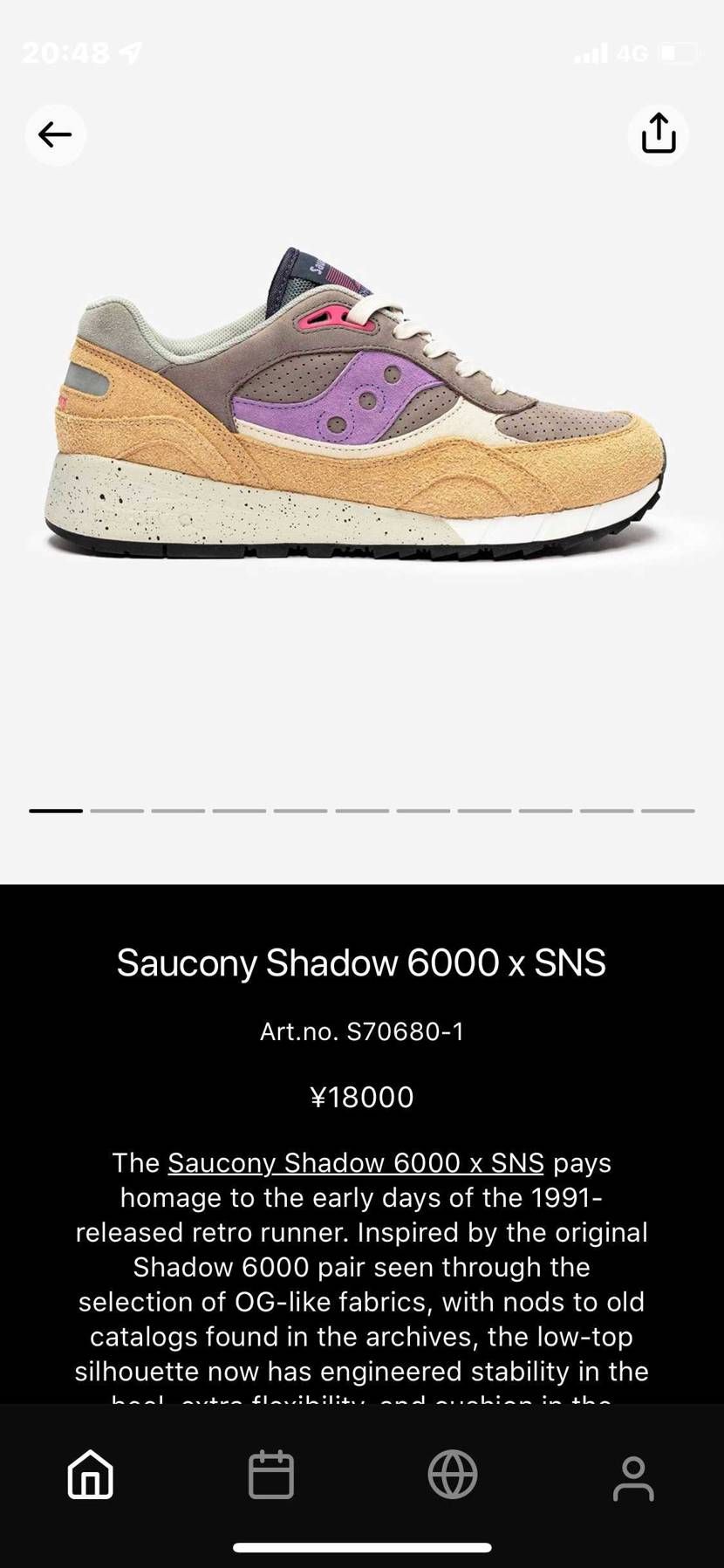Image resolution: width=724 pixels, height=1568 pixels.
Task: Switch to the globe tab
Action: click(453, 1474)
